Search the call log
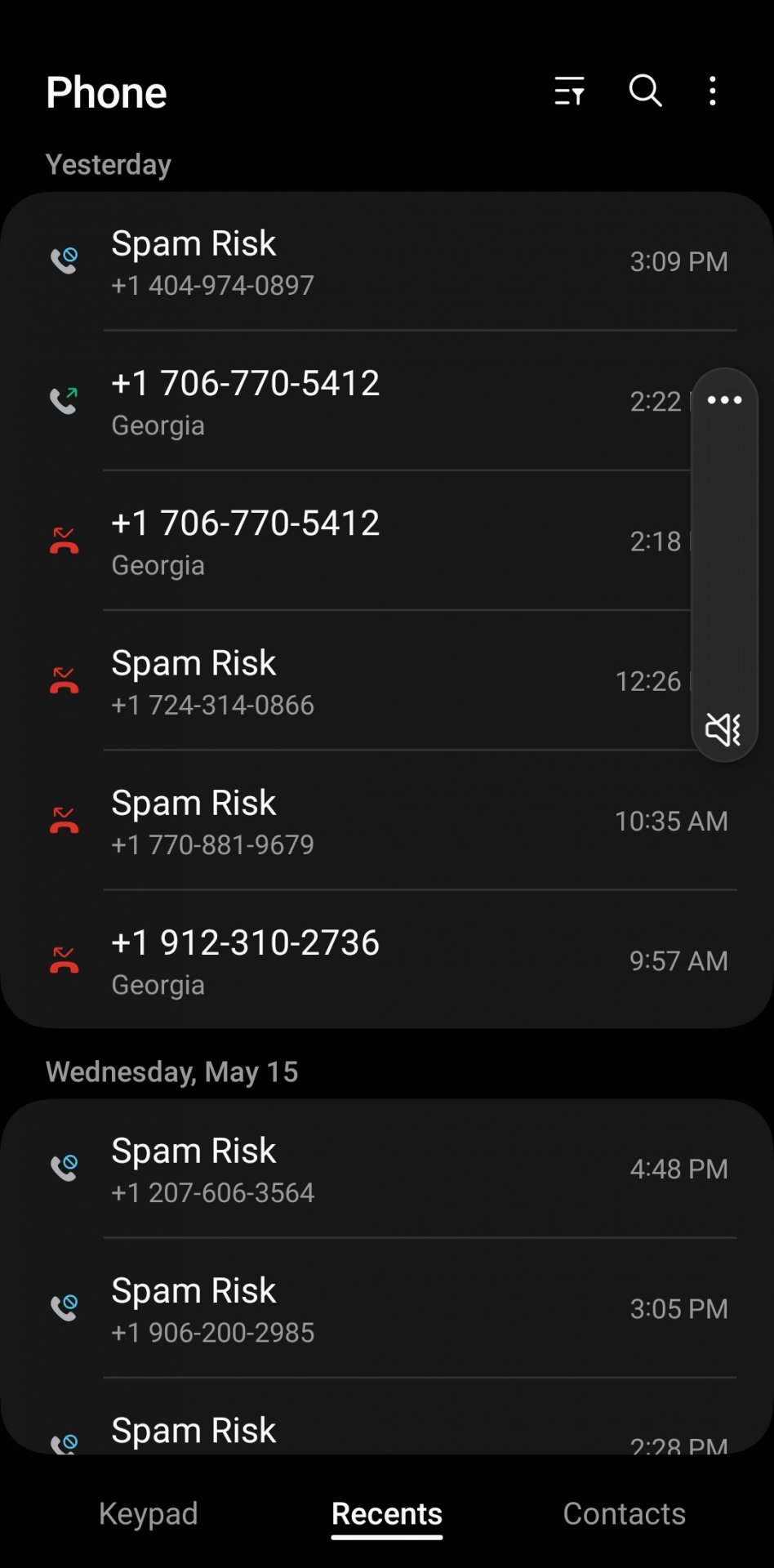This screenshot has height=1568, width=774. pos(645,91)
